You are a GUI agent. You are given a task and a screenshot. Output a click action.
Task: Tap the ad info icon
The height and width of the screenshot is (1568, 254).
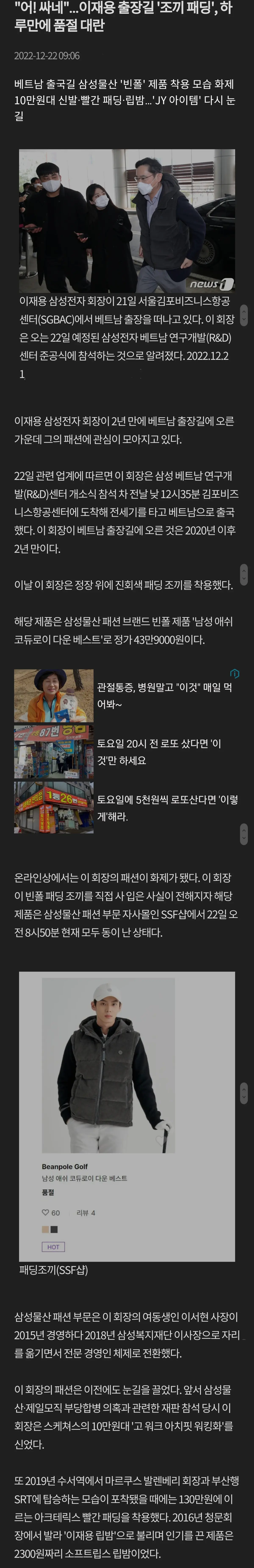click(235, 674)
